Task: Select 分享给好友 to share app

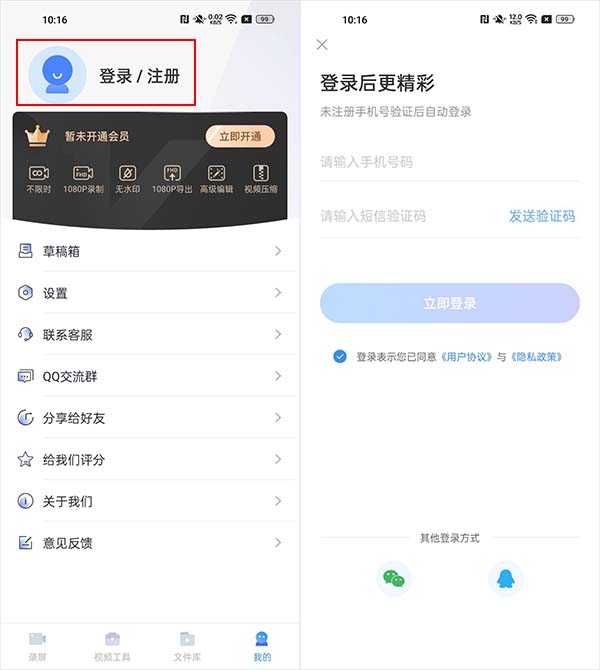Action: (x=150, y=418)
